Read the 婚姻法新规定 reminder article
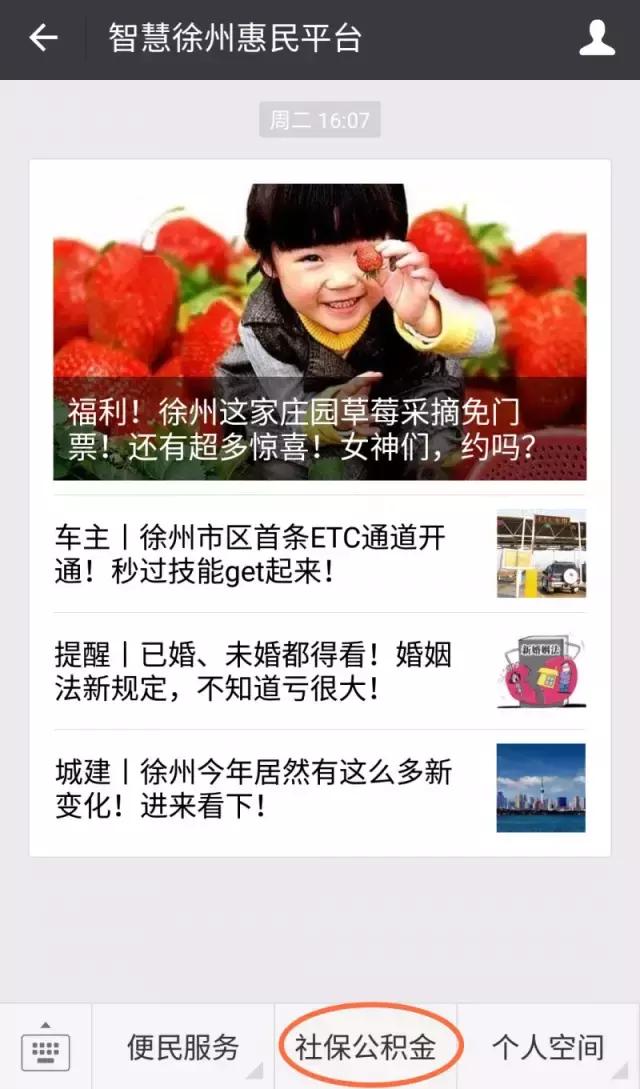 click(x=320, y=671)
